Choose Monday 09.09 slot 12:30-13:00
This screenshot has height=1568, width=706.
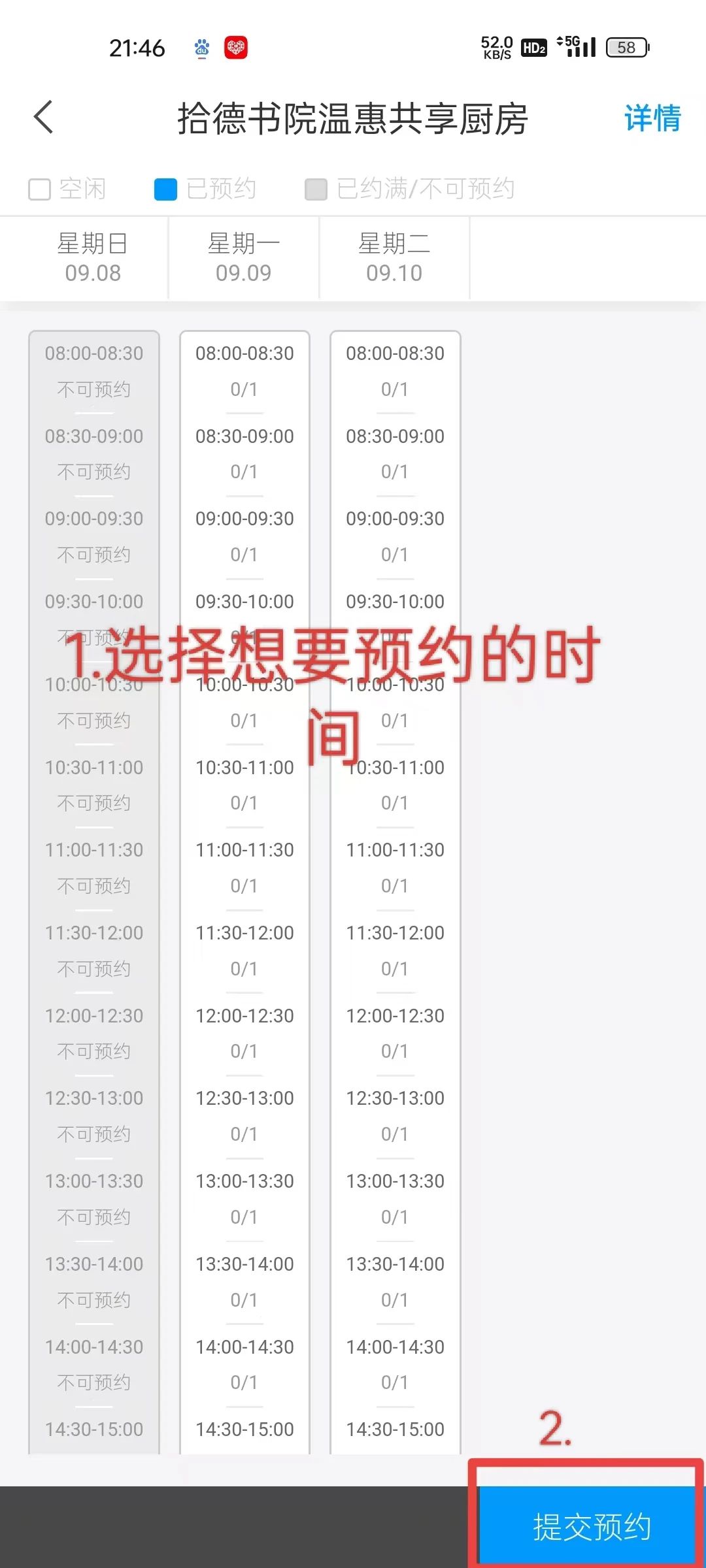point(244,1117)
